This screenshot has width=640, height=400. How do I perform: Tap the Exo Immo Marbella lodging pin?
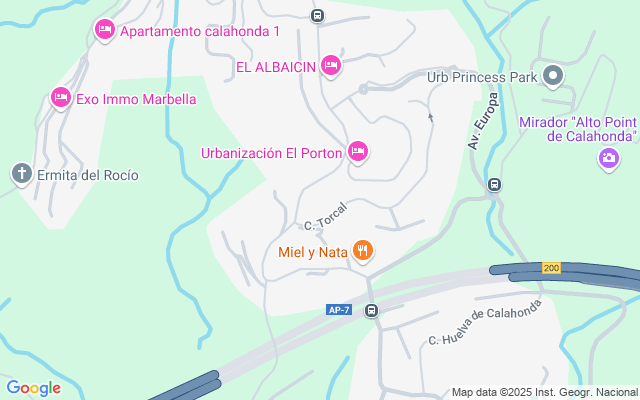(61, 99)
